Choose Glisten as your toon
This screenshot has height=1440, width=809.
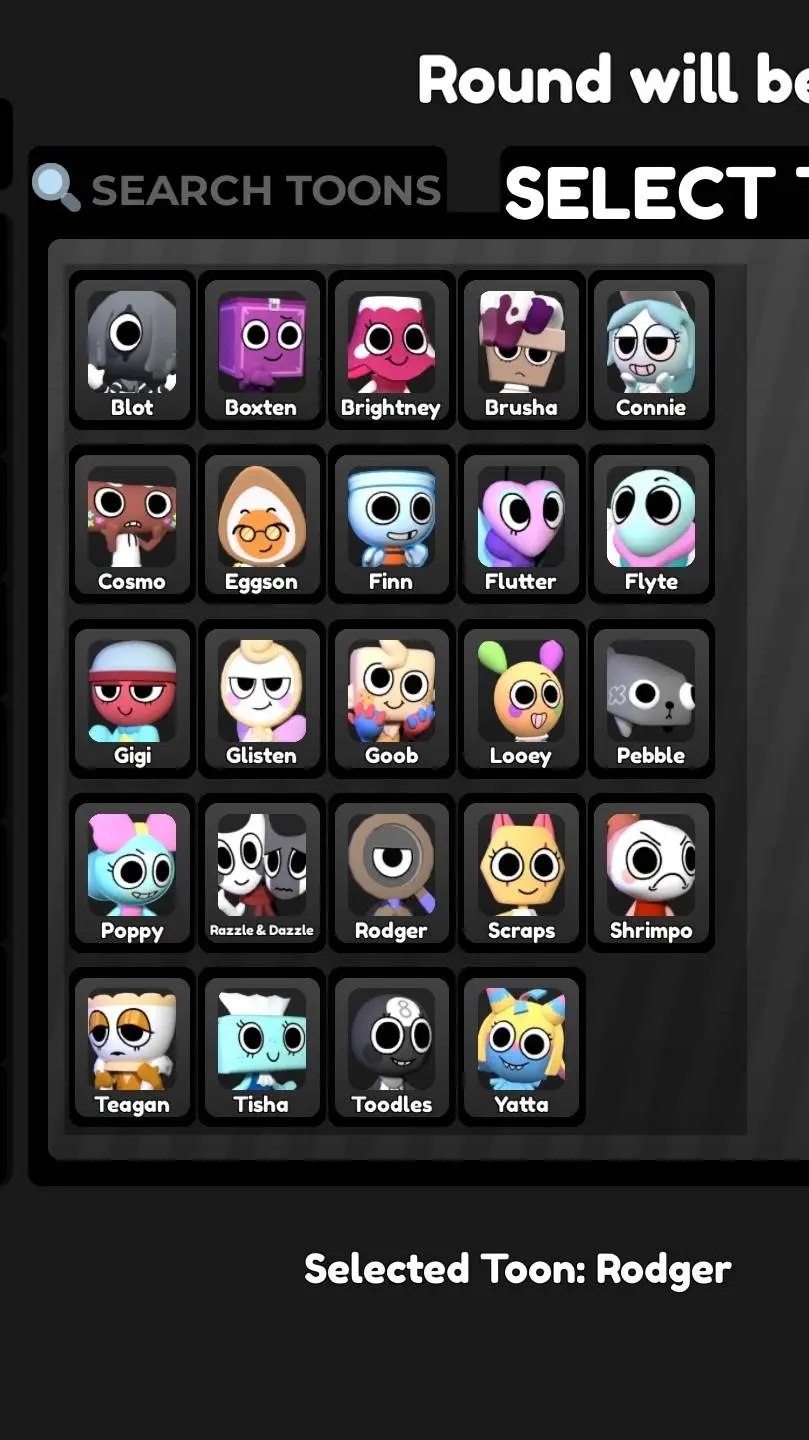261,698
